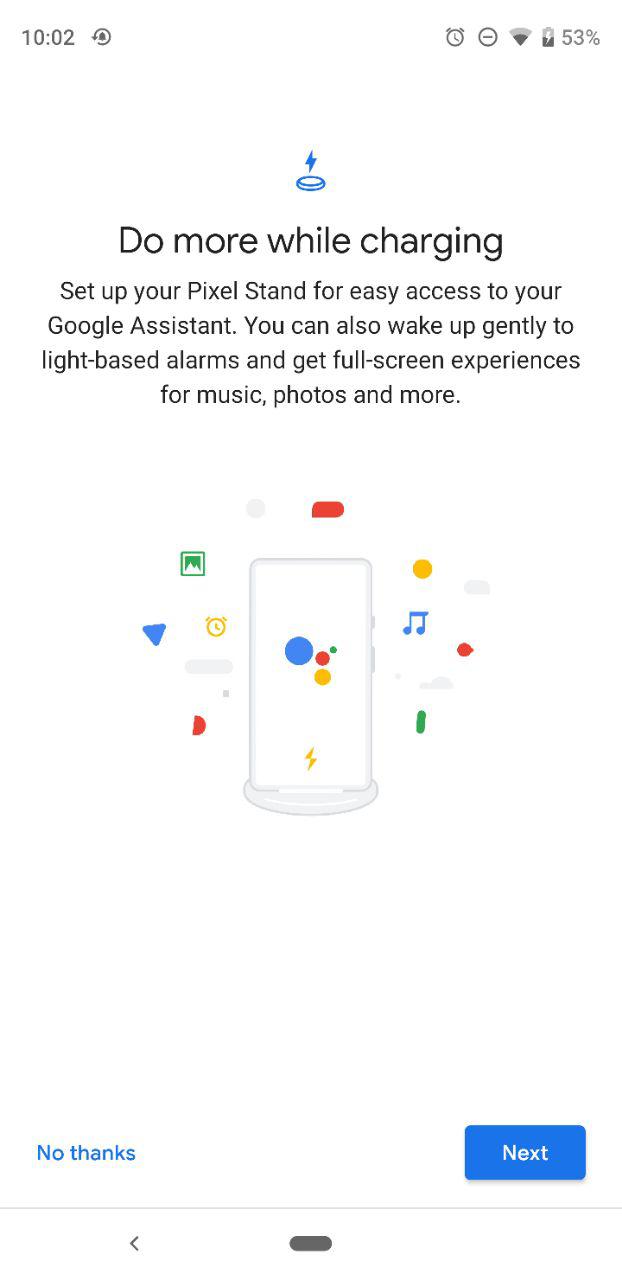Image resolution: width=622 pixels, height=1280 pixels.
Task: Go back using the navigation bar arrow
Action: coord(134,1243)
